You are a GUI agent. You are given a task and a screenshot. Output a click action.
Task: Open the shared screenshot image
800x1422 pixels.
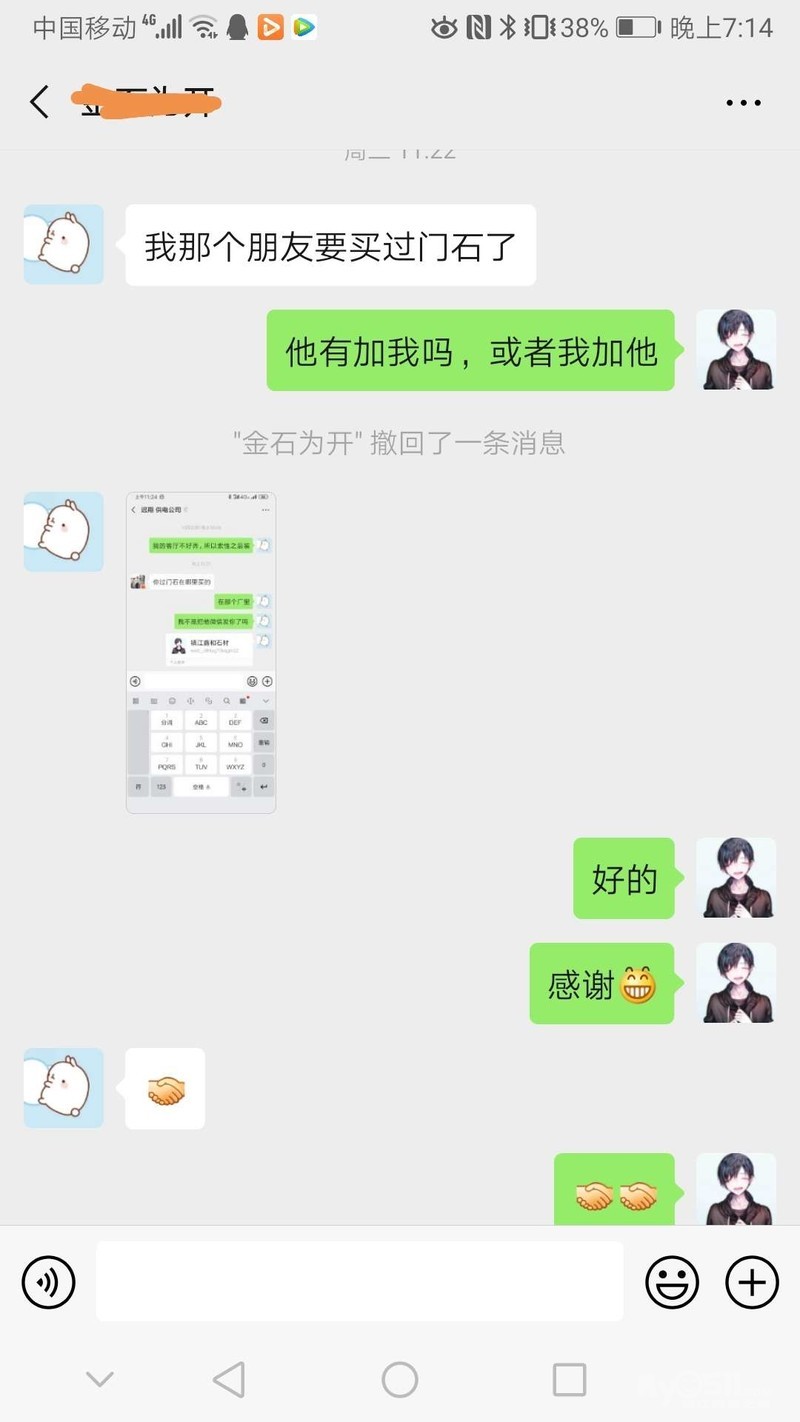pyautogui.click(x=201, y=652)
